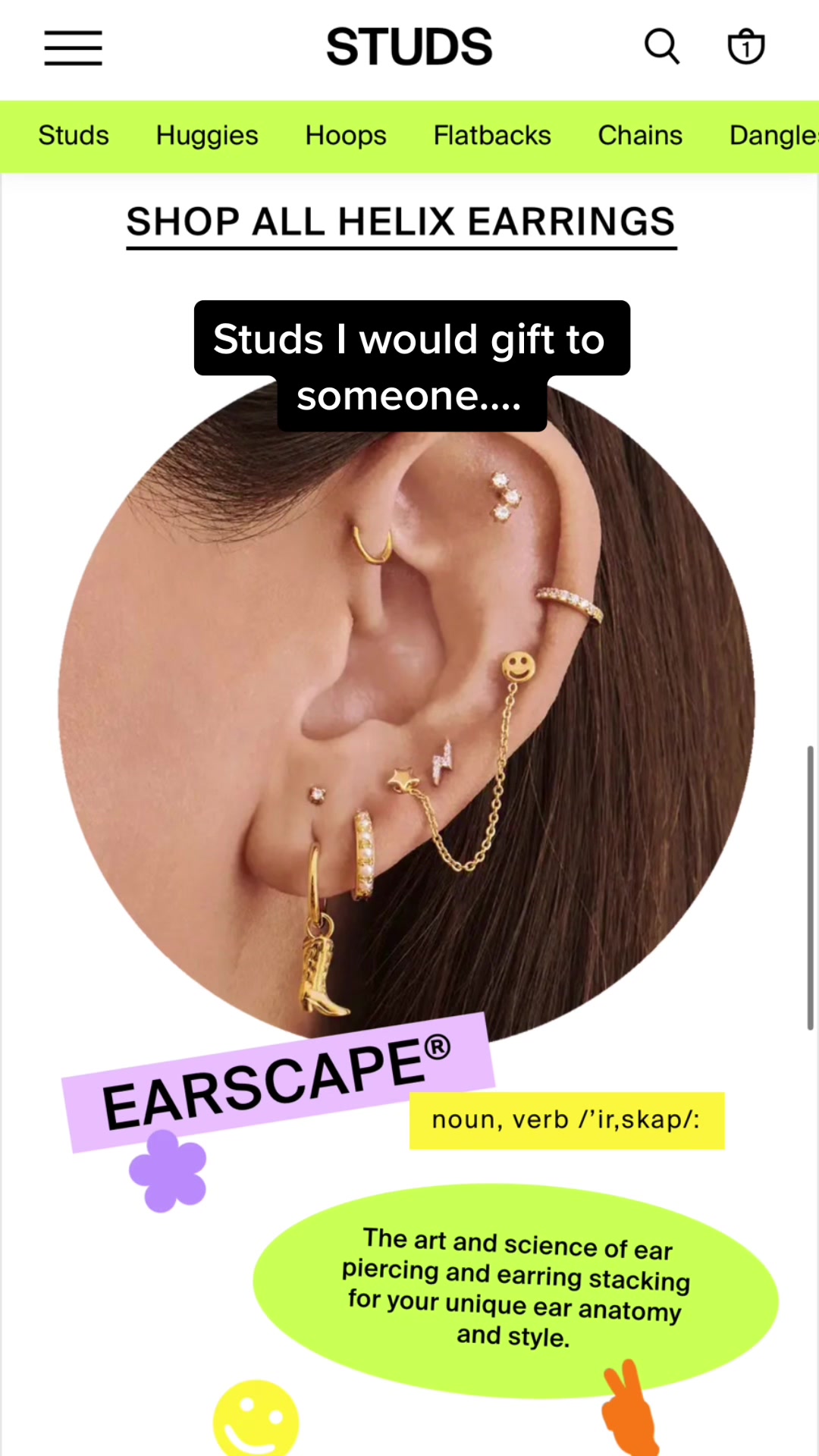
Task: Open the hamburger menu
Action: pos(73,48)
